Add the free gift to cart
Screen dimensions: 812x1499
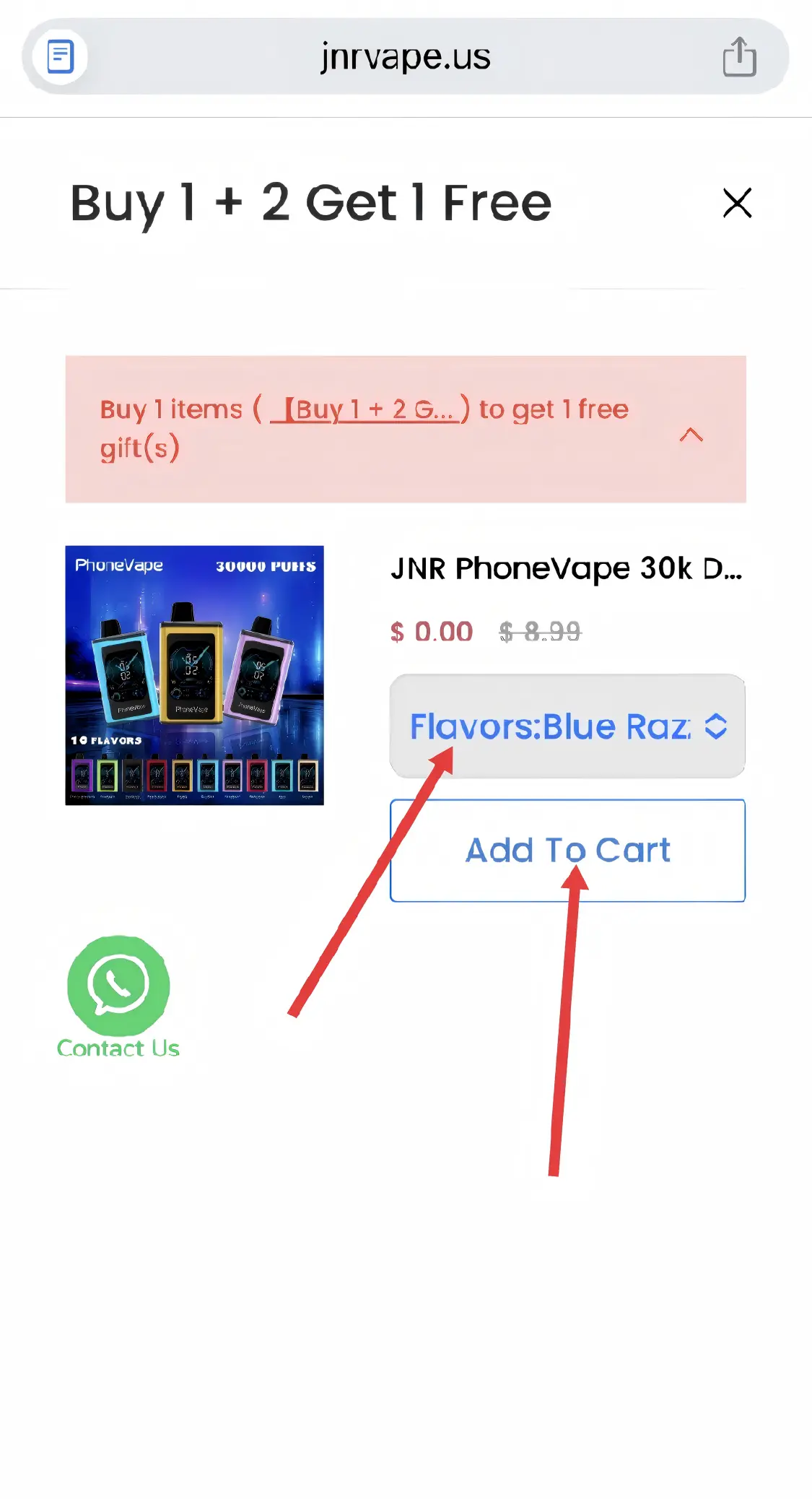coord(567,850)
